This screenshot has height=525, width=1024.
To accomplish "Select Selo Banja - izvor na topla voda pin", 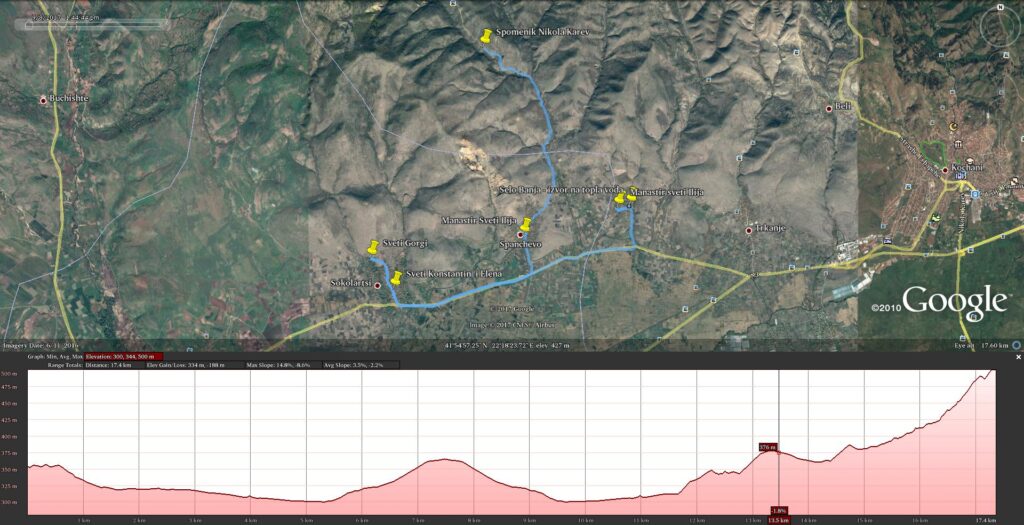I will [x=619, y=197].
